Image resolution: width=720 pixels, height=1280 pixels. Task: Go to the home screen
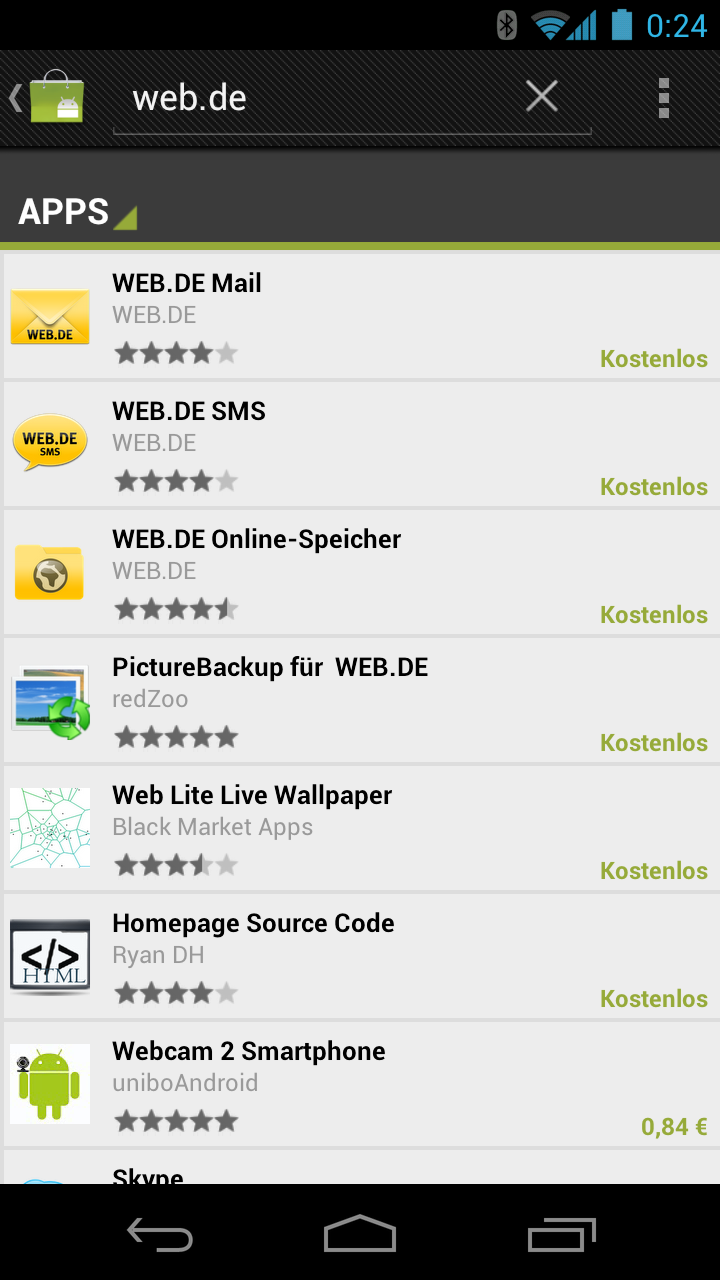360,1234
